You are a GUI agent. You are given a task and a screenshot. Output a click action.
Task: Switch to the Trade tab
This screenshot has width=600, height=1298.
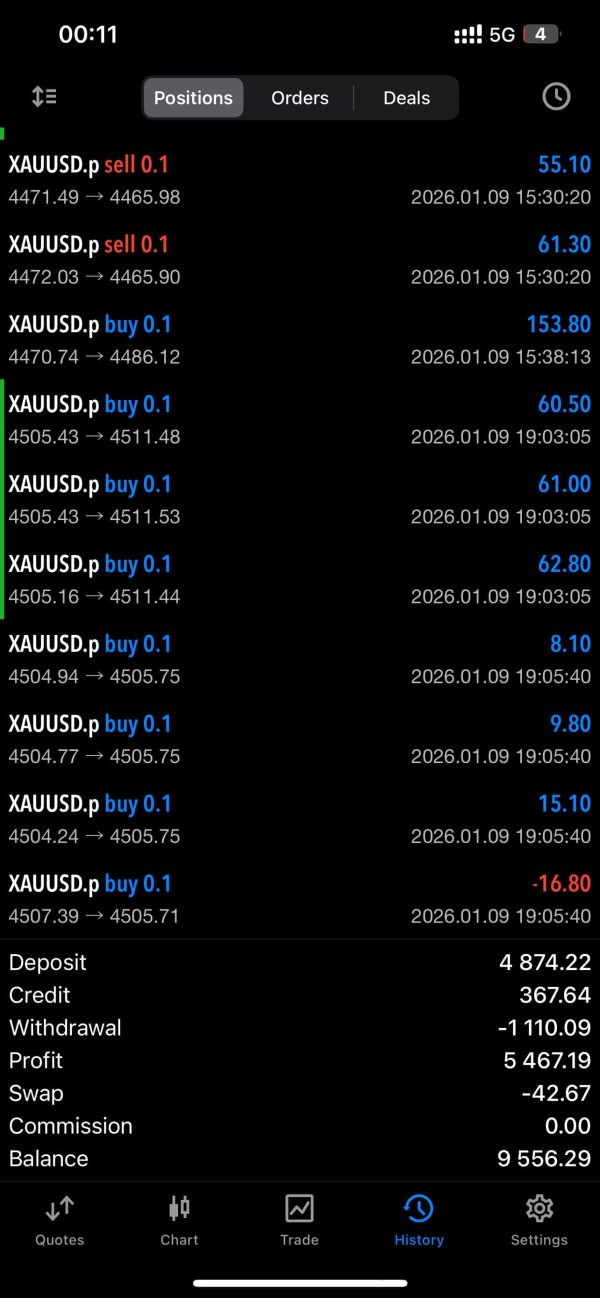[x=299, y=1221]
